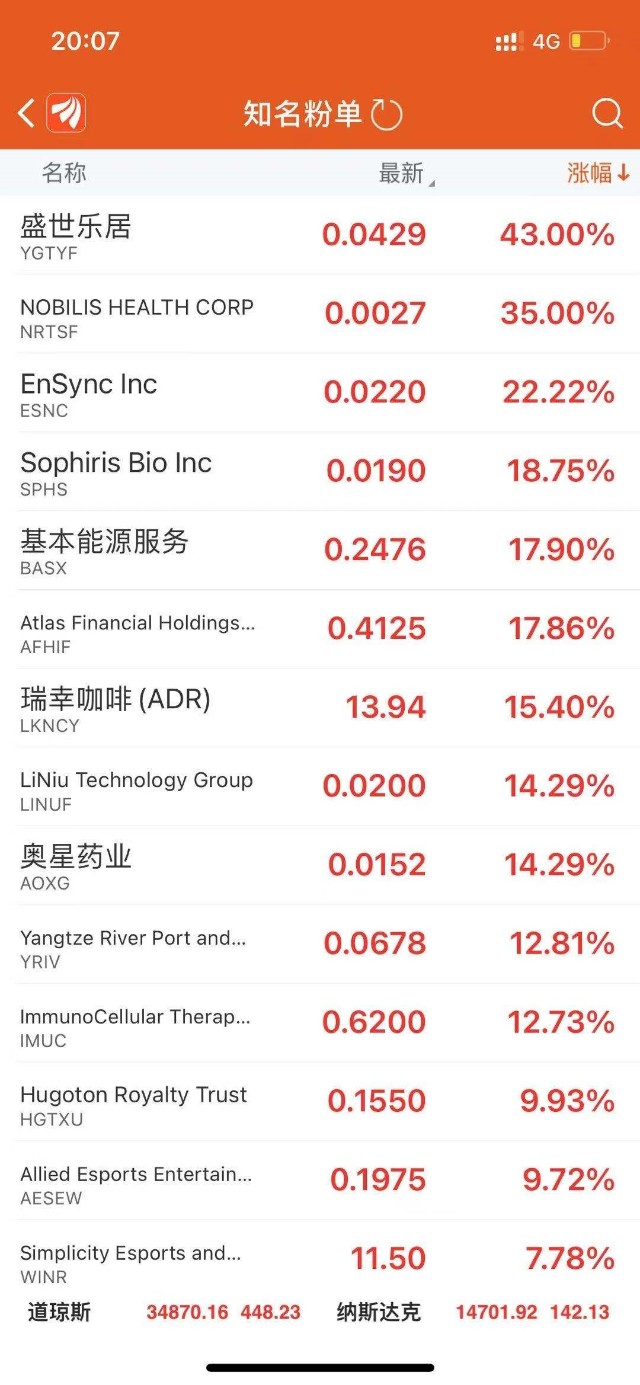Select the Hugoton Royalty Trust row

click(x=320, y=1103)
